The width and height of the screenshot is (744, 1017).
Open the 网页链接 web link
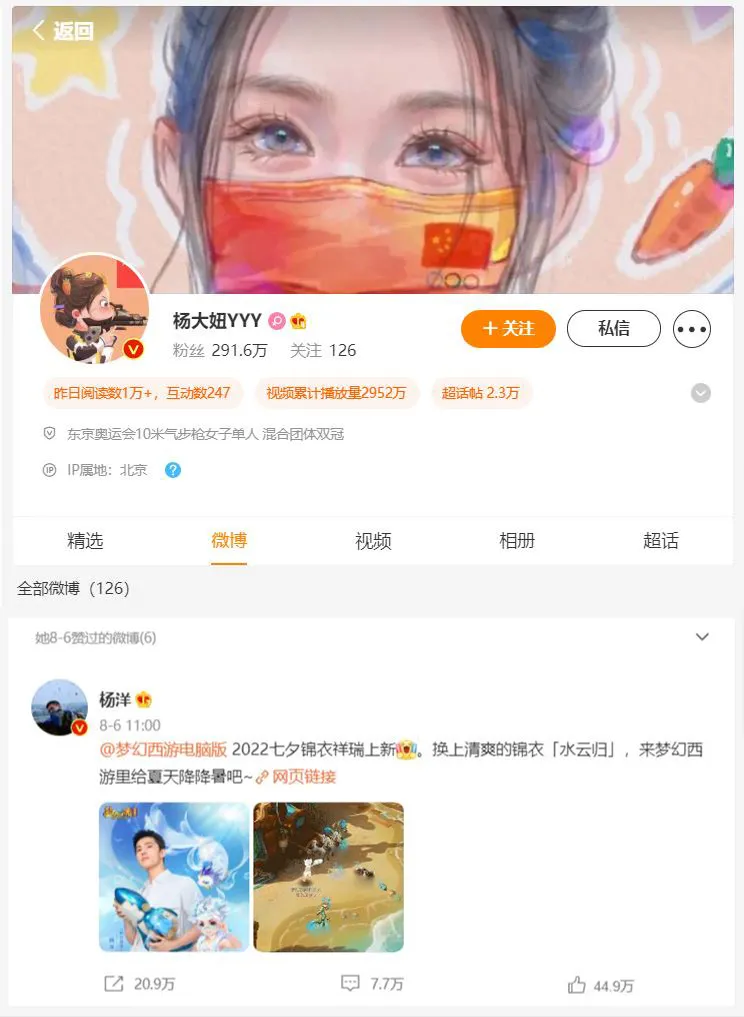click(x=303, y=777)
